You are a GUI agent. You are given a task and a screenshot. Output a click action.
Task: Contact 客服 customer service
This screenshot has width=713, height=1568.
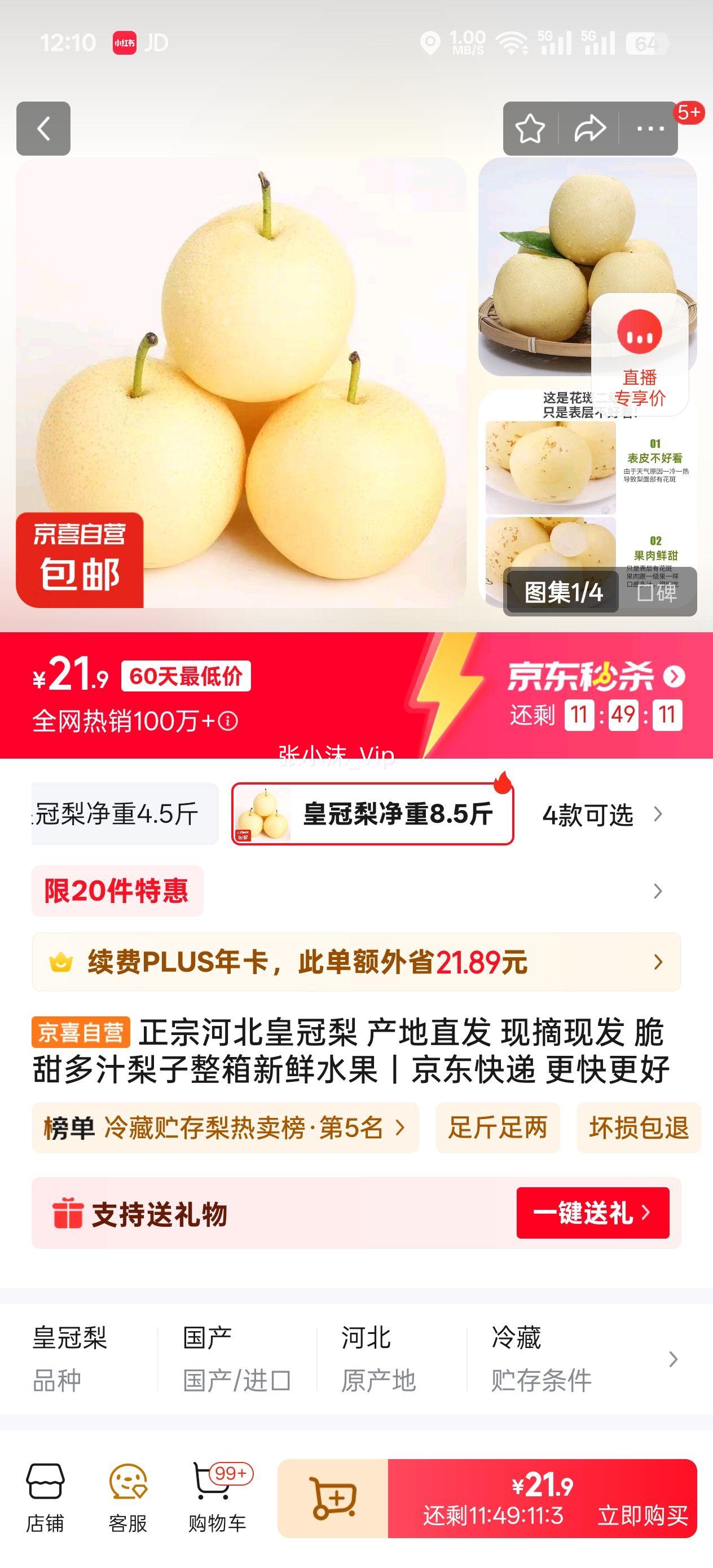(x=128, y=1498)
